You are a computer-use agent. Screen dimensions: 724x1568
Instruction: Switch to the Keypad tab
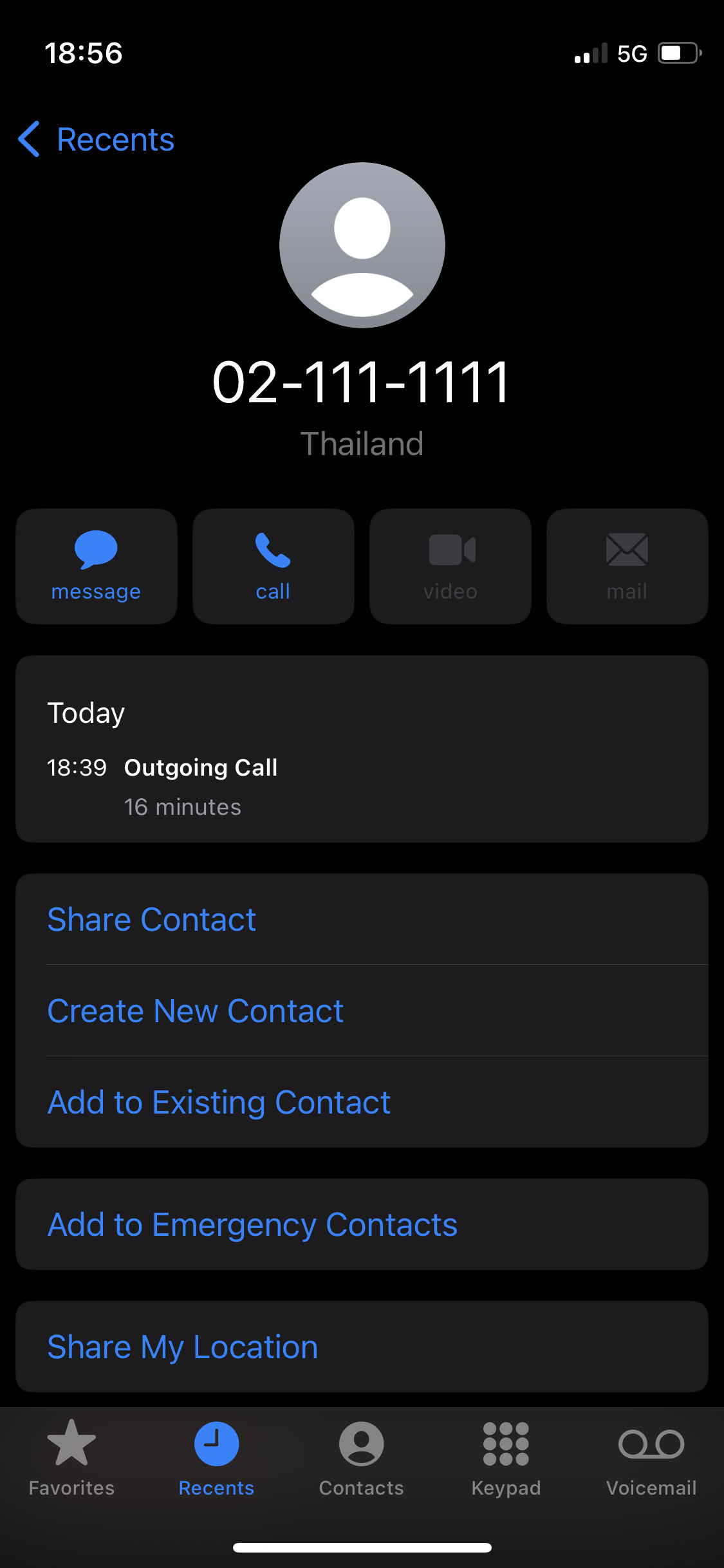click(x=506, y=1459)
